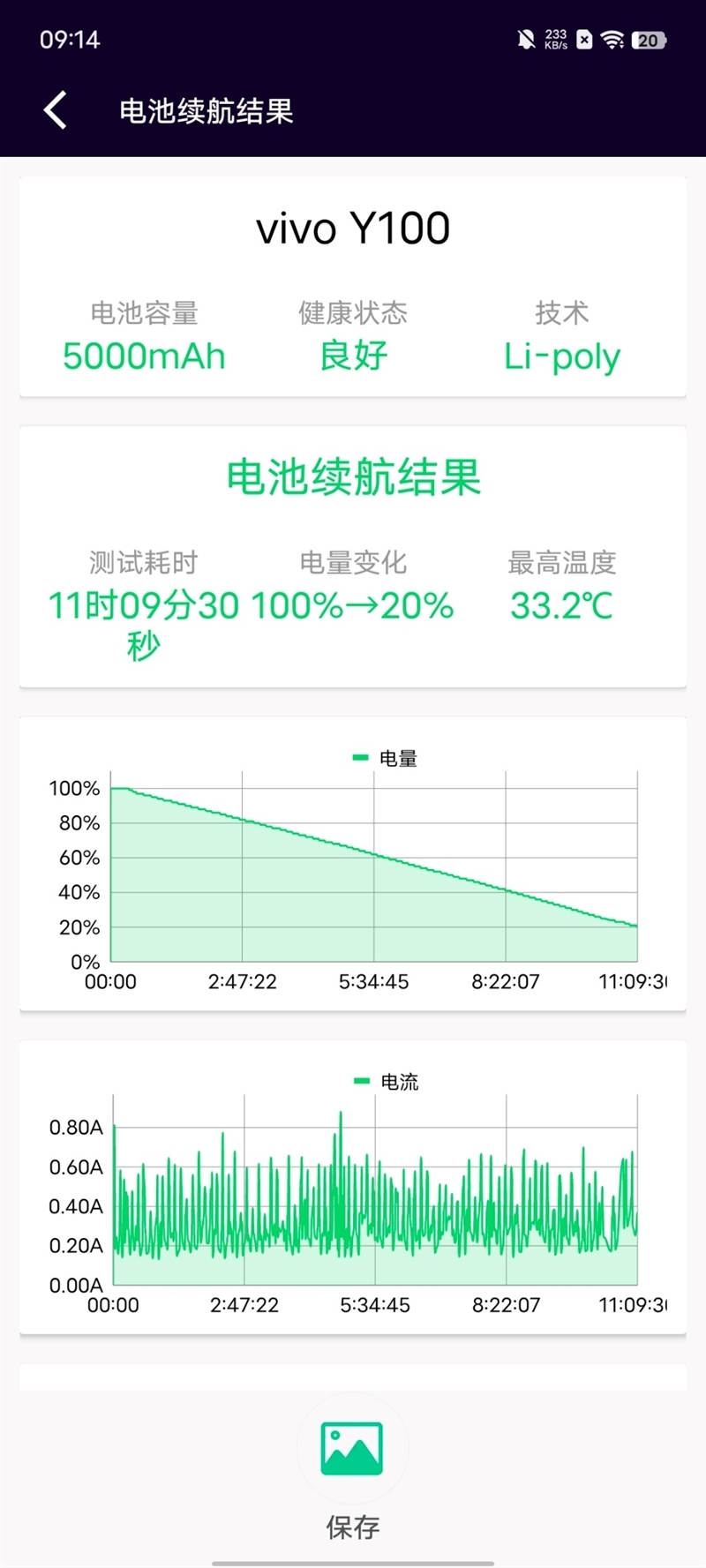Tap the 电量 legend marker above the battery chart

tap(361, 757)
